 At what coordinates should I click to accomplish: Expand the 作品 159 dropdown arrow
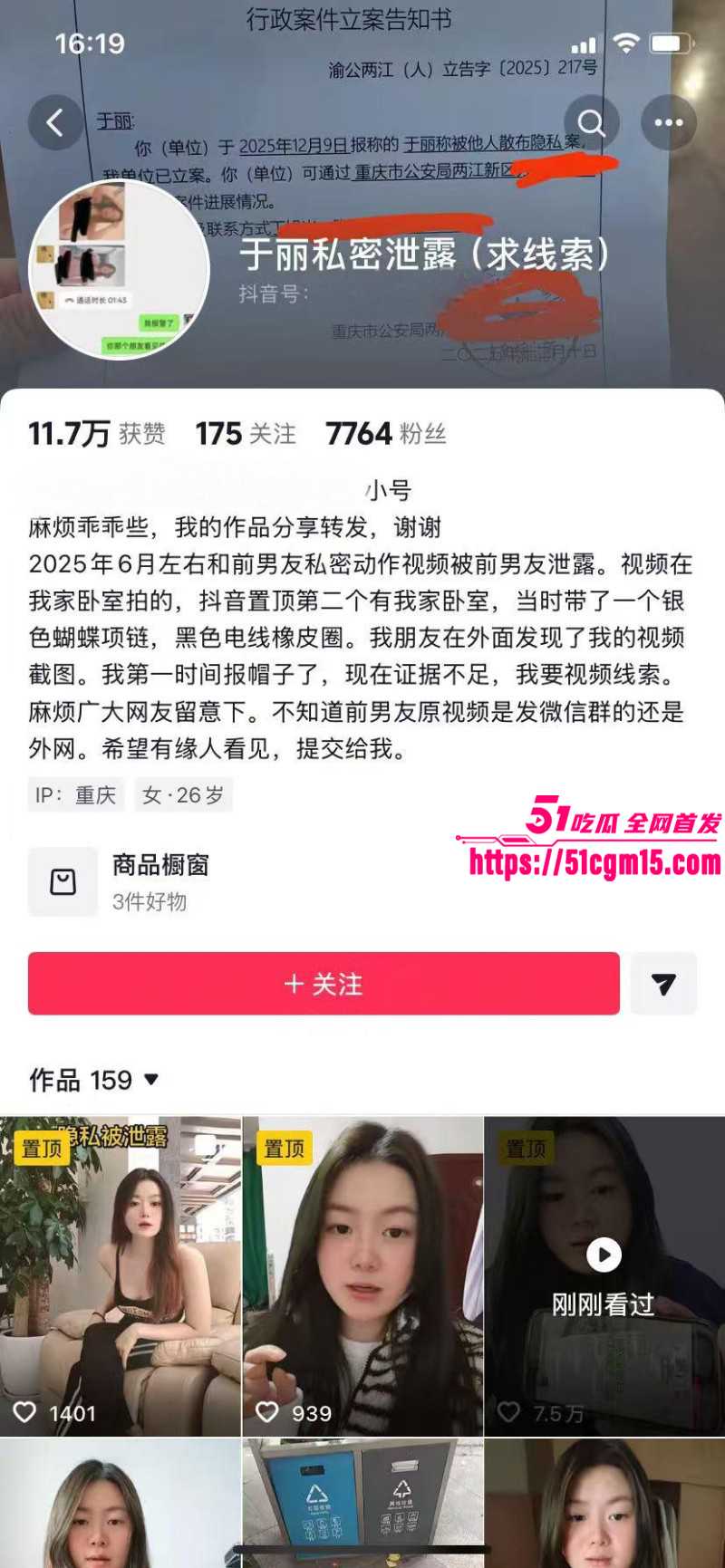(x=150, y=1080)
